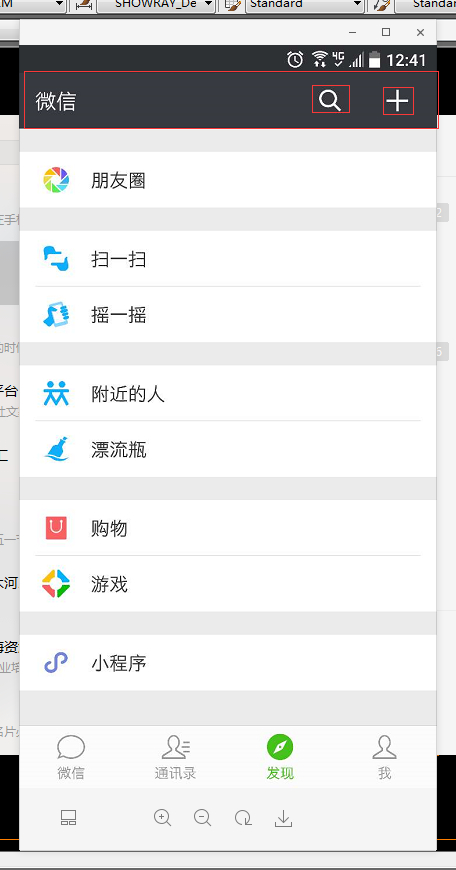Go to 购物 shopping
Viewport: 456px width, 870px height.
pos(228,528)
